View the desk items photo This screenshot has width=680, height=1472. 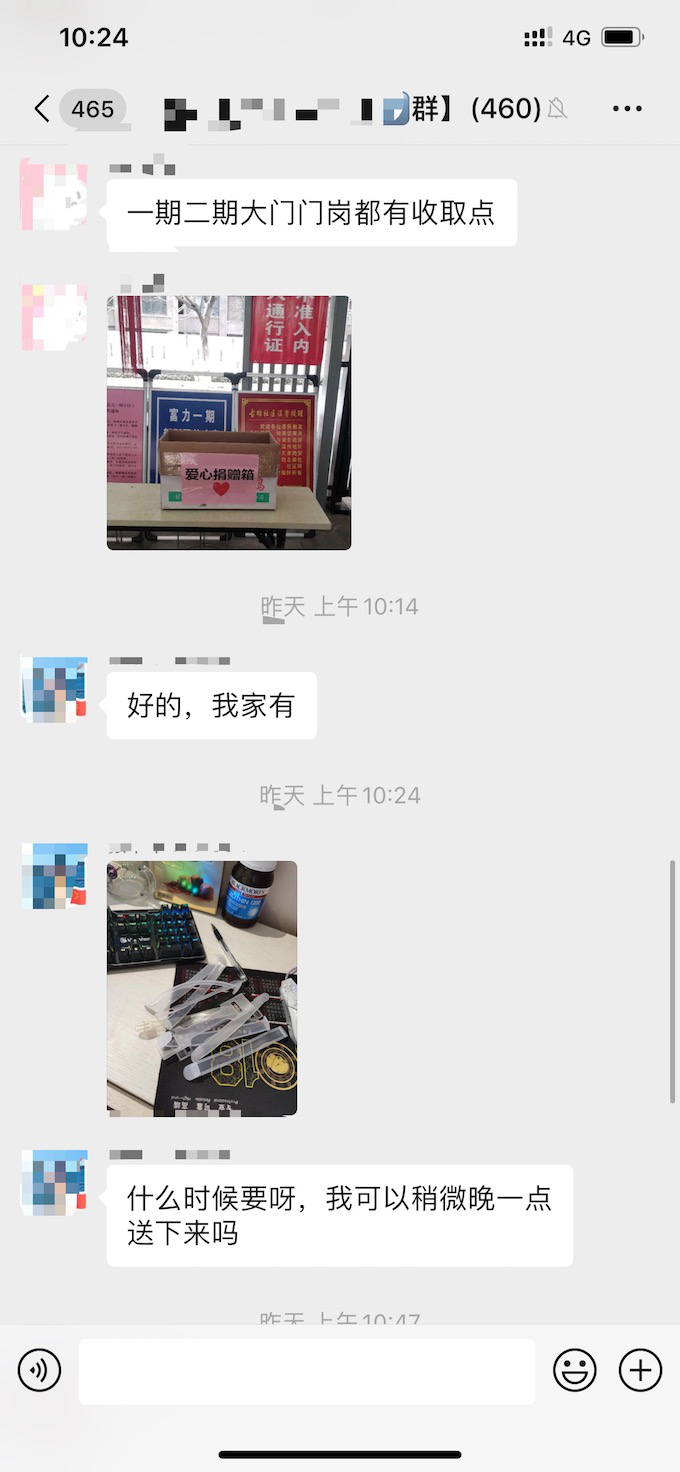pos(202,988)
